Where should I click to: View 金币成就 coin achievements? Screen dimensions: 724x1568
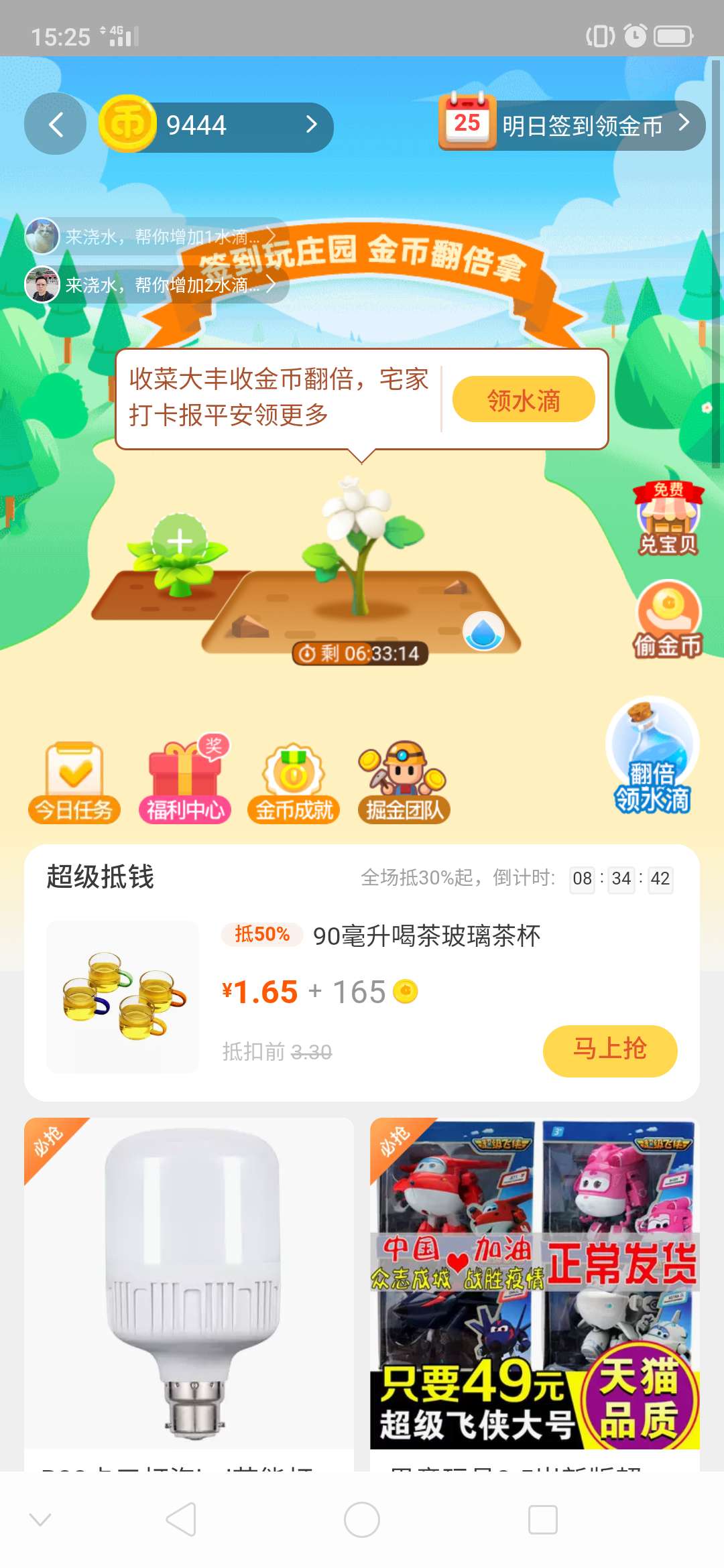(x=294, y=777)
